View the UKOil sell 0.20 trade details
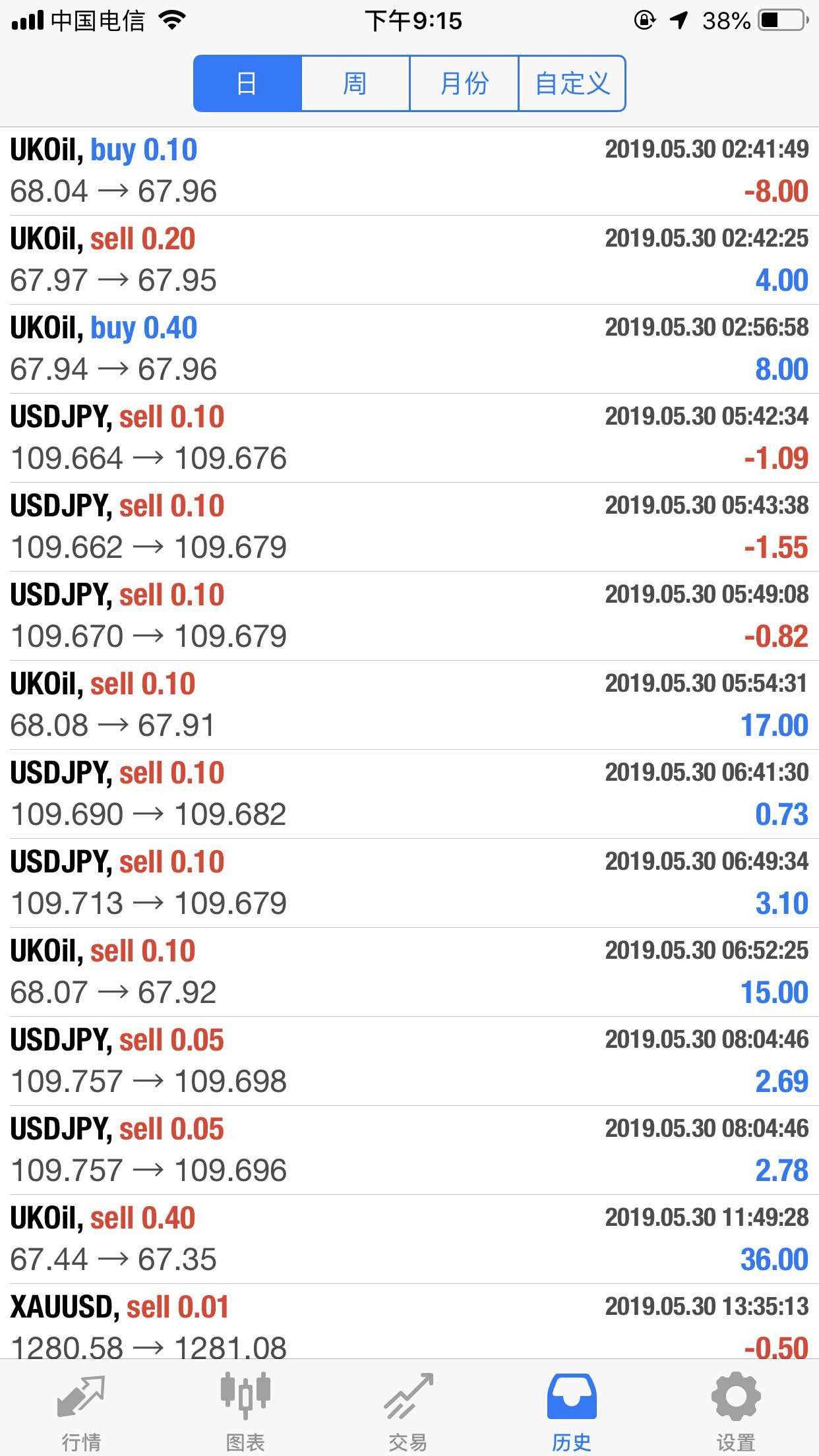 (409, 260)
